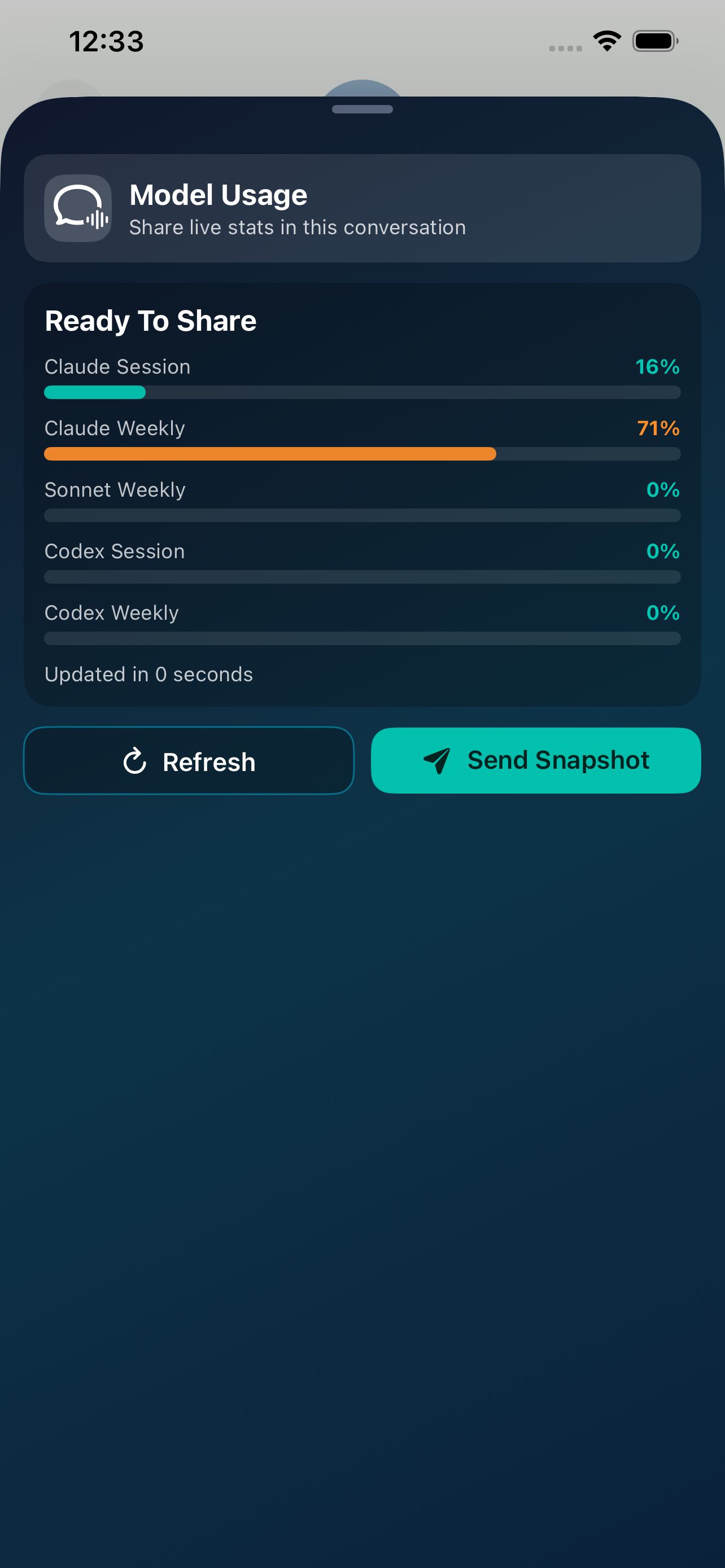The image size is (725, 1568).
Task: Tap the Model Usage chat bubble app icon
Action: [x=77, y=208]
